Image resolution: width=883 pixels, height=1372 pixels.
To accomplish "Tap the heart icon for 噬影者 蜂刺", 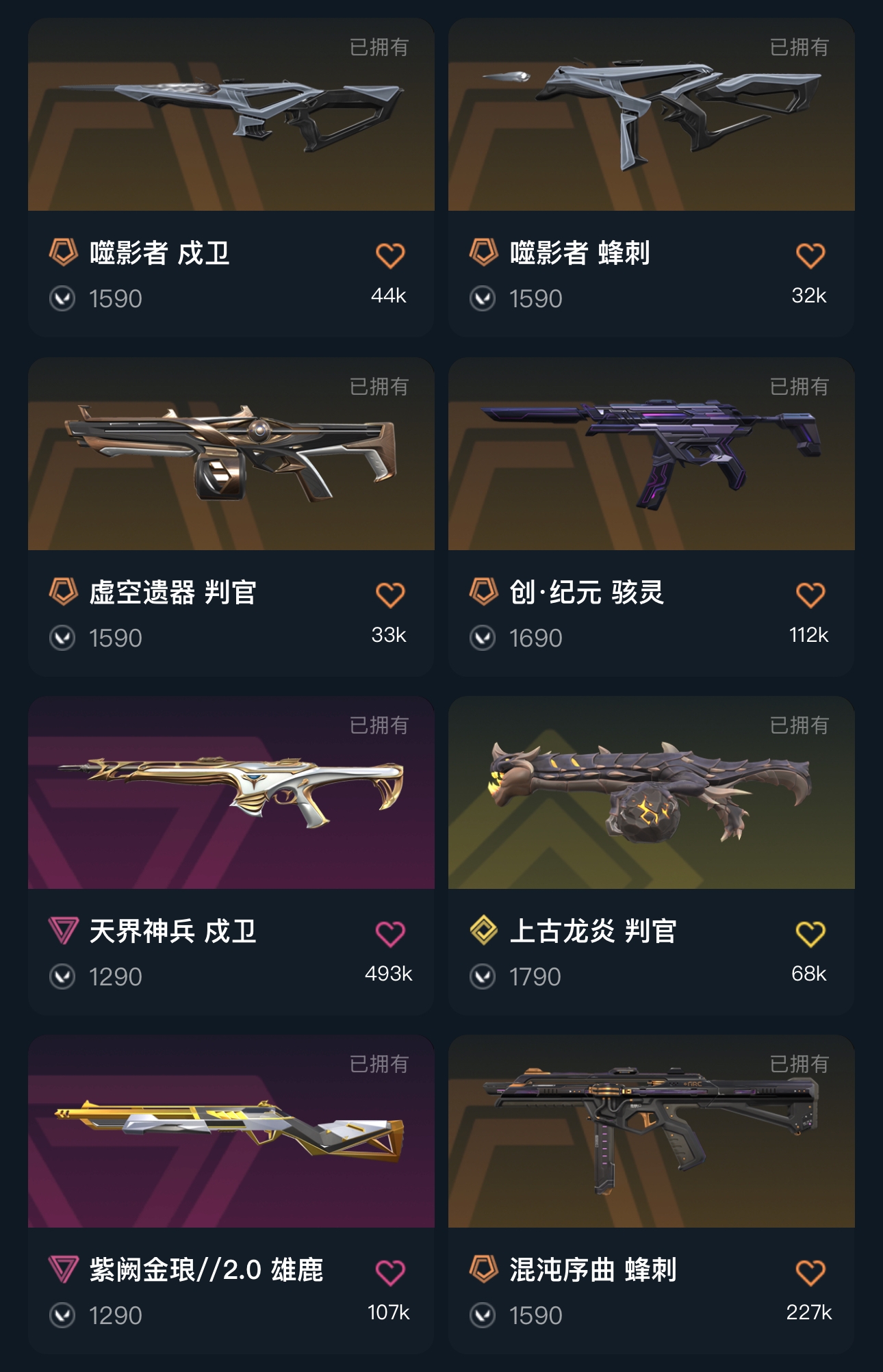I will tap(810, 256).
